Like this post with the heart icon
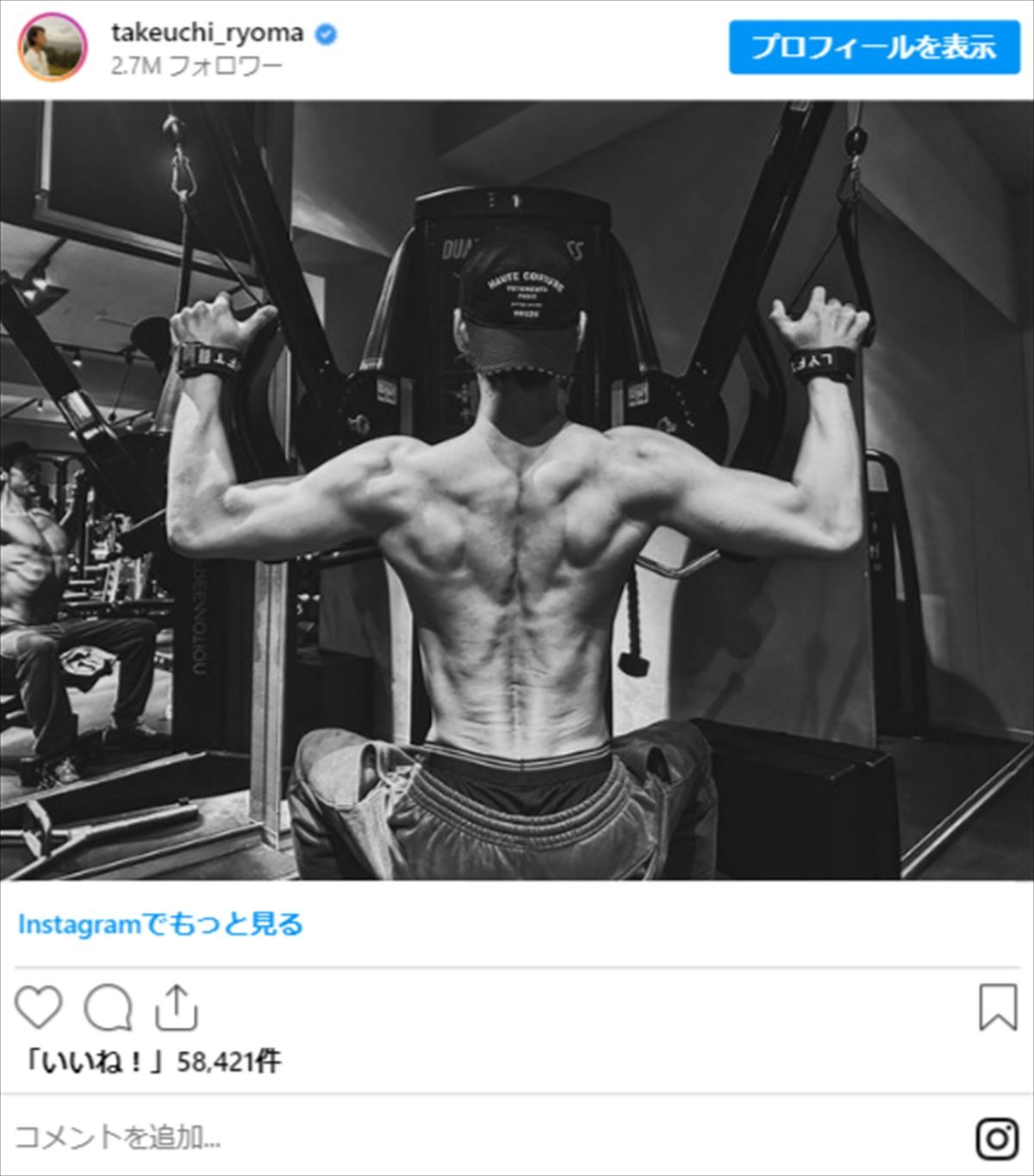Viewport: 1034px width, 1176px height. coord(39,1007)
